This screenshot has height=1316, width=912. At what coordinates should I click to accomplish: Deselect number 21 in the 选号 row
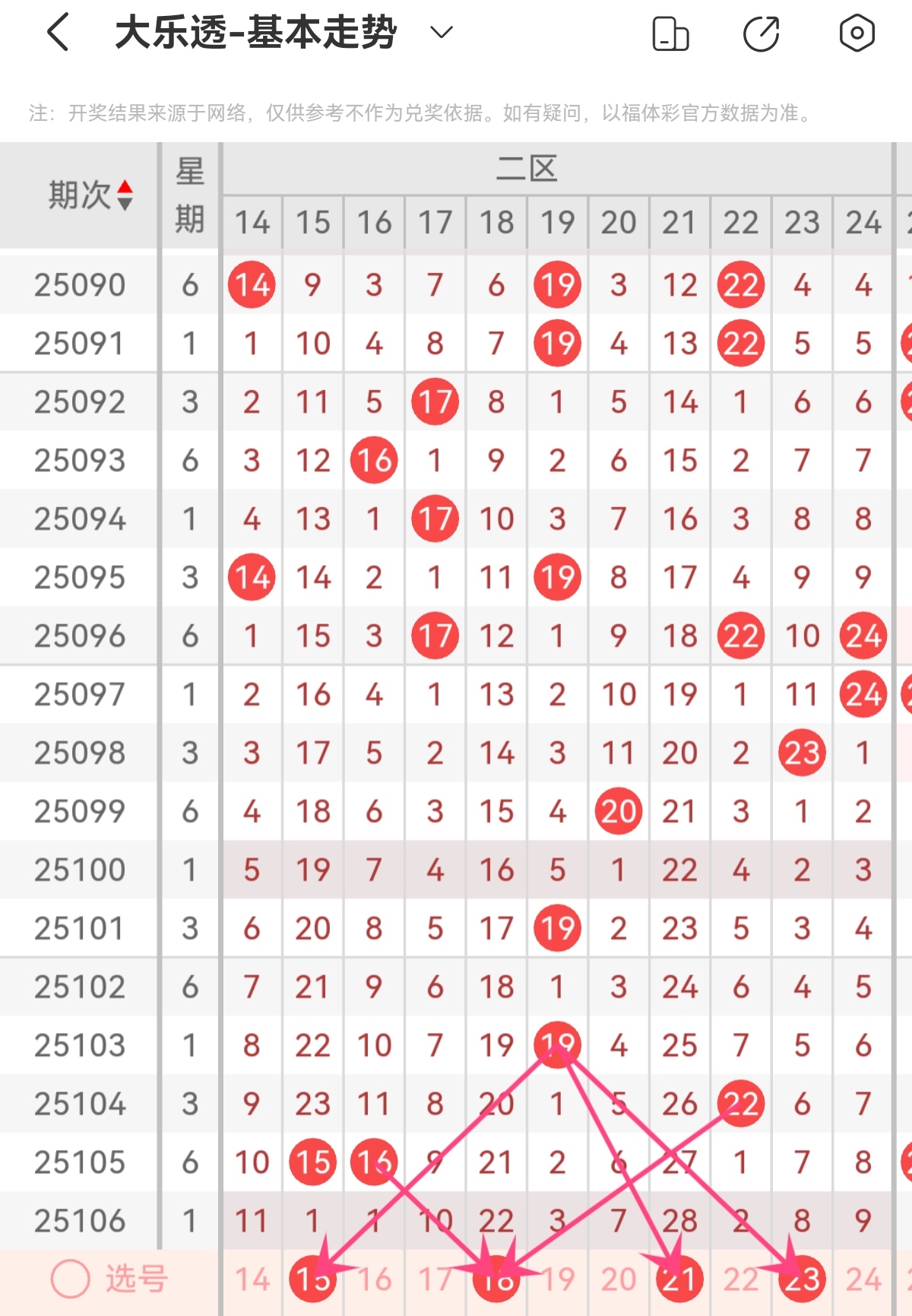679,1280
